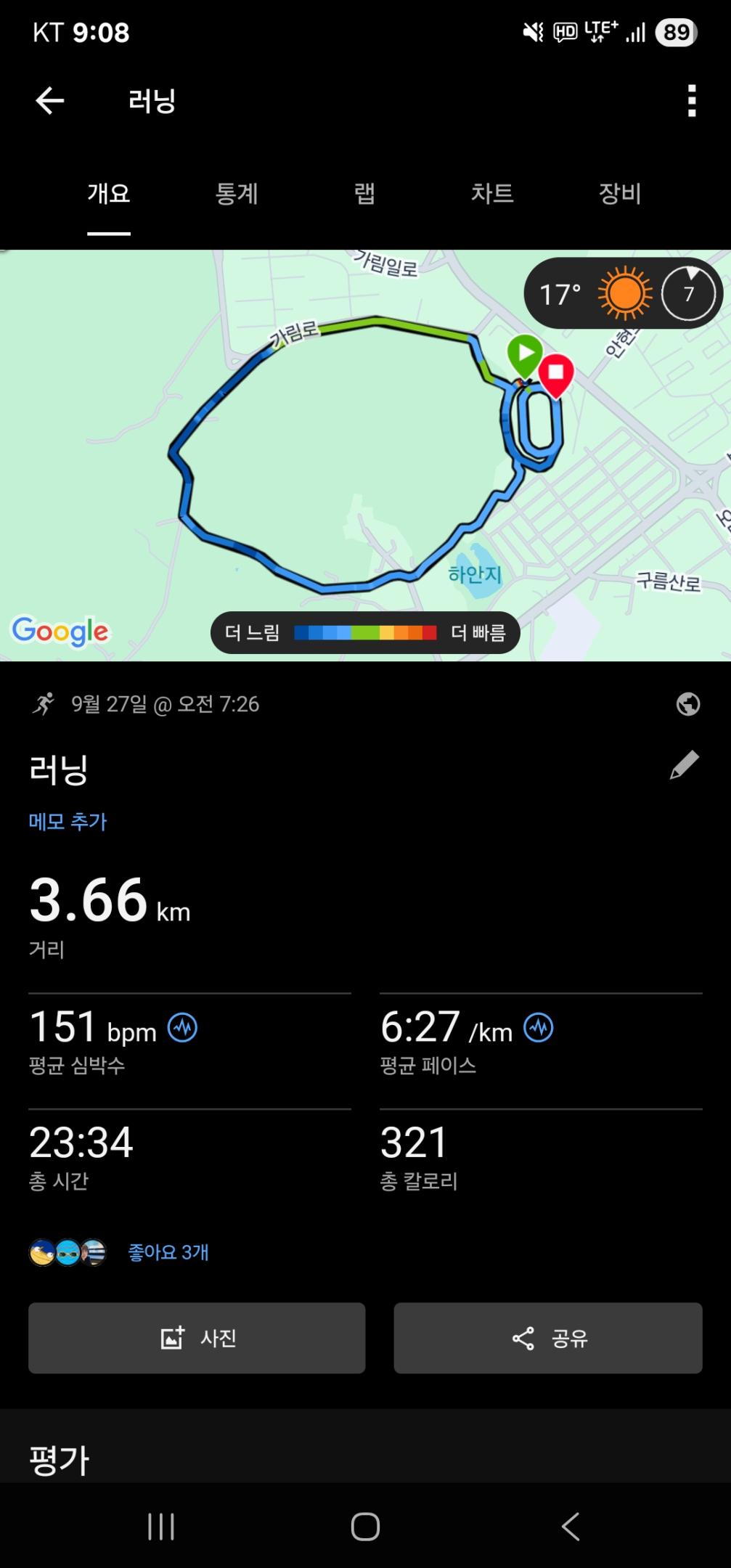Screen dimensions: 731x1568
Task: View the 좋아요 3개 likes list
Action: coord(168,1252)
